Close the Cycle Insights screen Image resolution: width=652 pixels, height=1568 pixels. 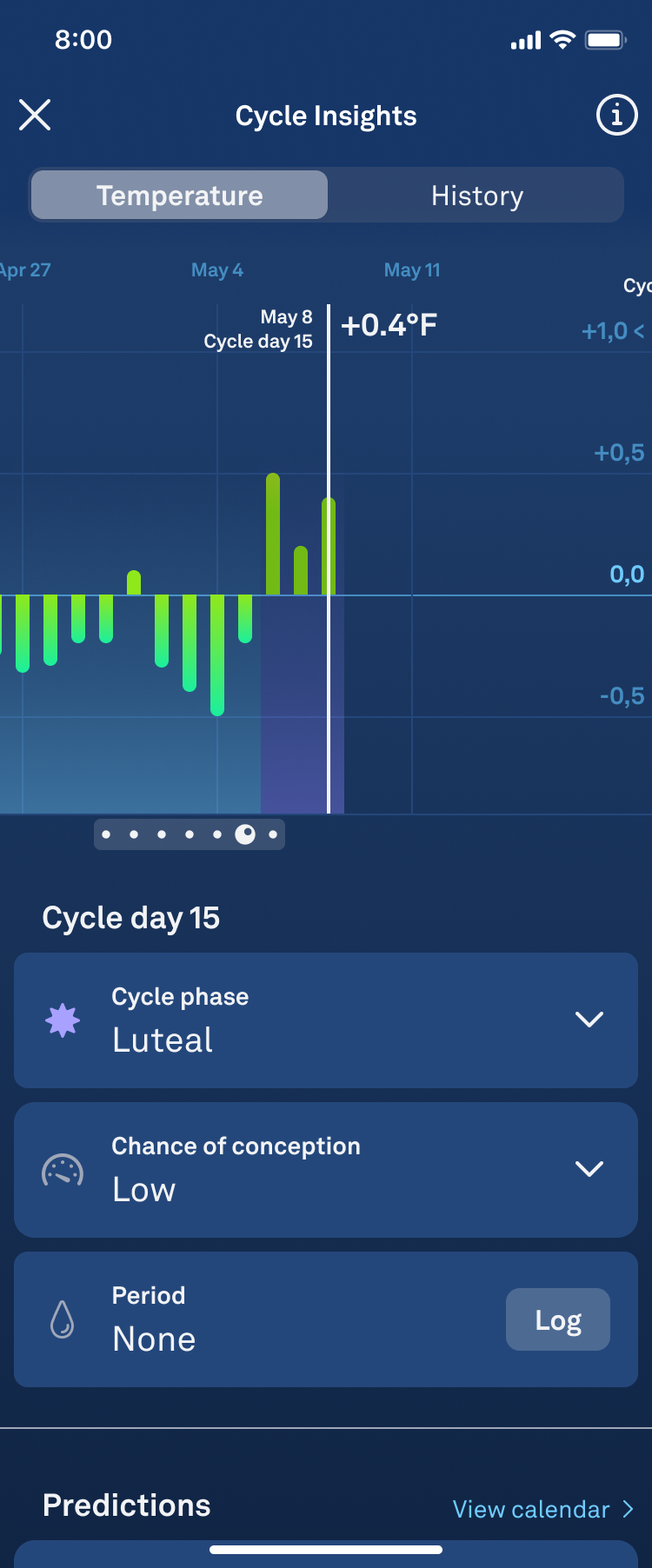[35, 115]
